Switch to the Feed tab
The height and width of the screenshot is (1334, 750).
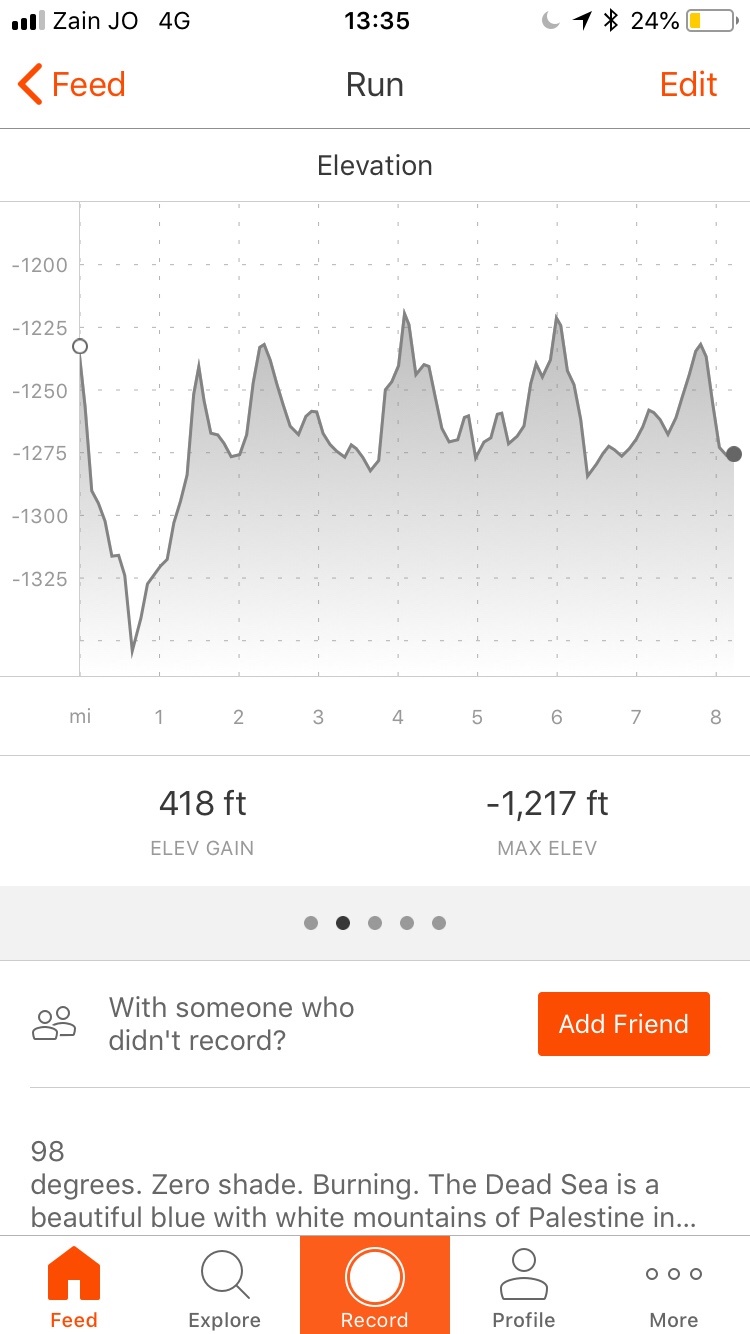pyautogui.click(x=74, y=1287)
